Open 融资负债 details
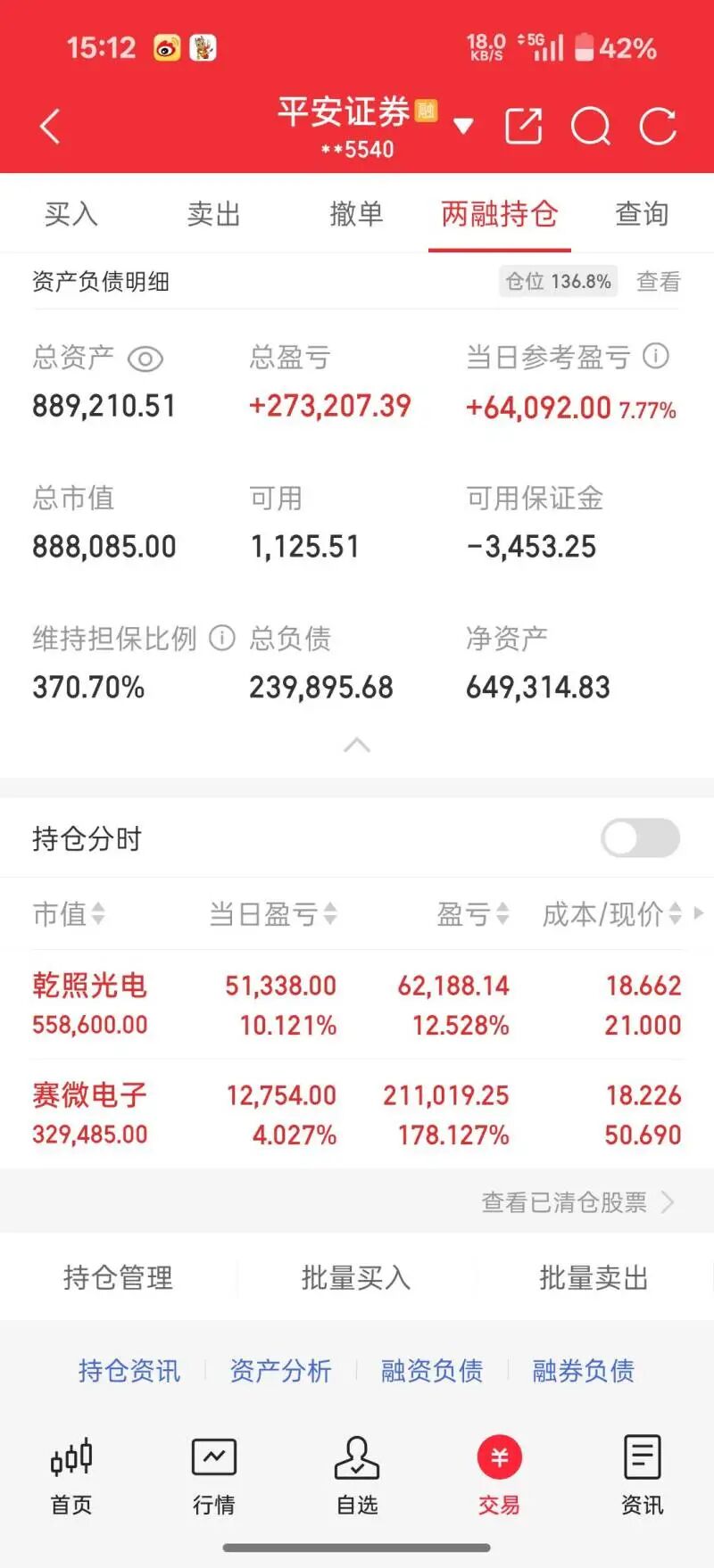The width and height of the screenshot is (714, 1568). tap(432, 1371)
